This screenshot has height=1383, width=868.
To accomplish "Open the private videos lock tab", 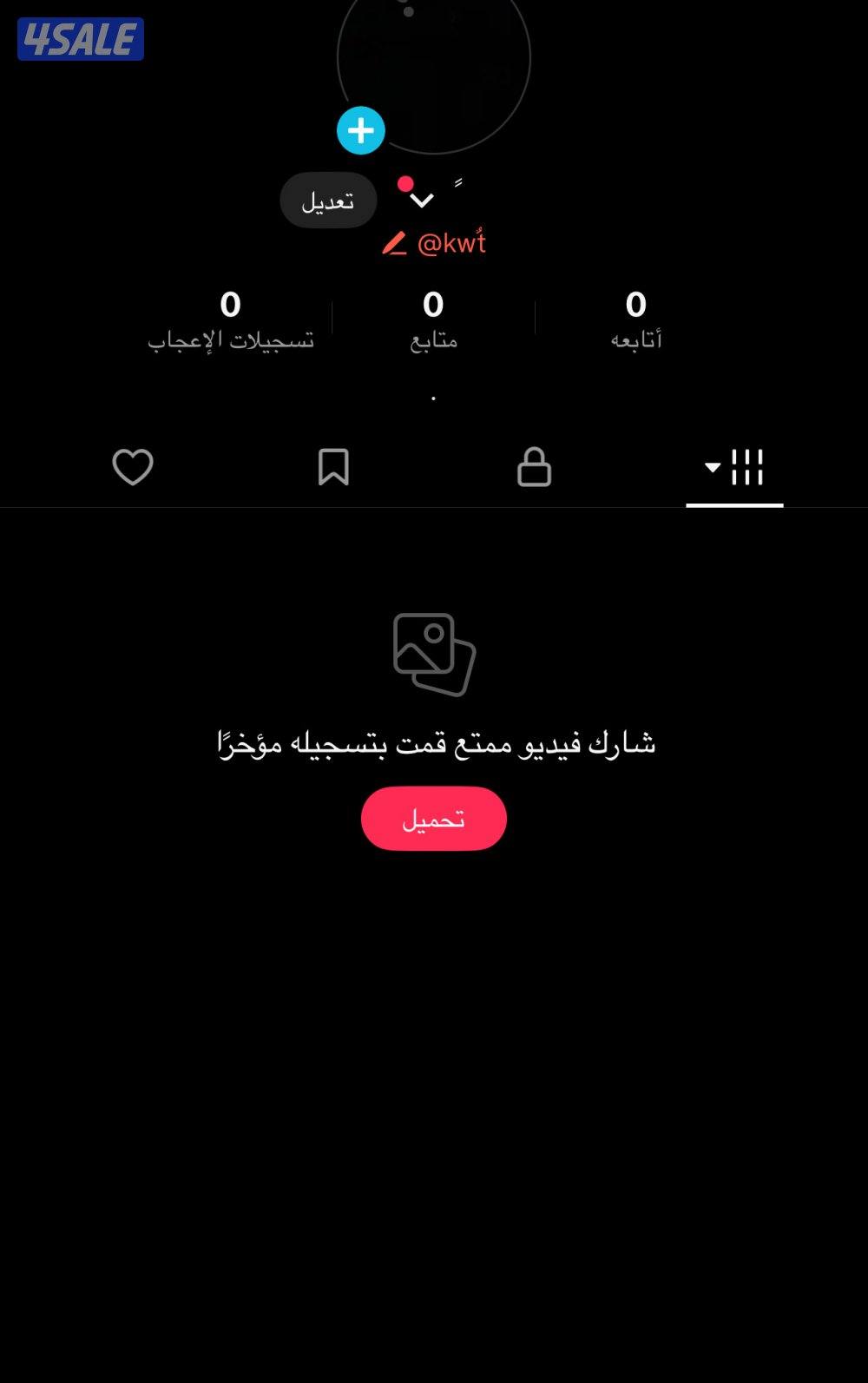I will tap(534, 467).
